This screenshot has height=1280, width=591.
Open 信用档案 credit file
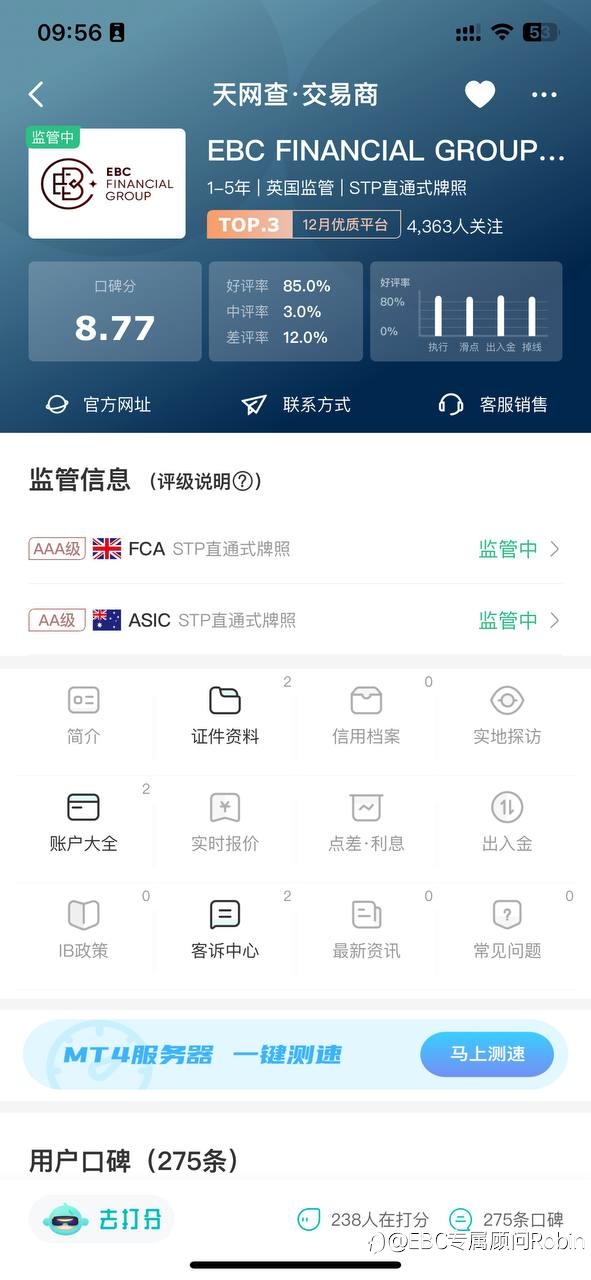coord(366,716)
